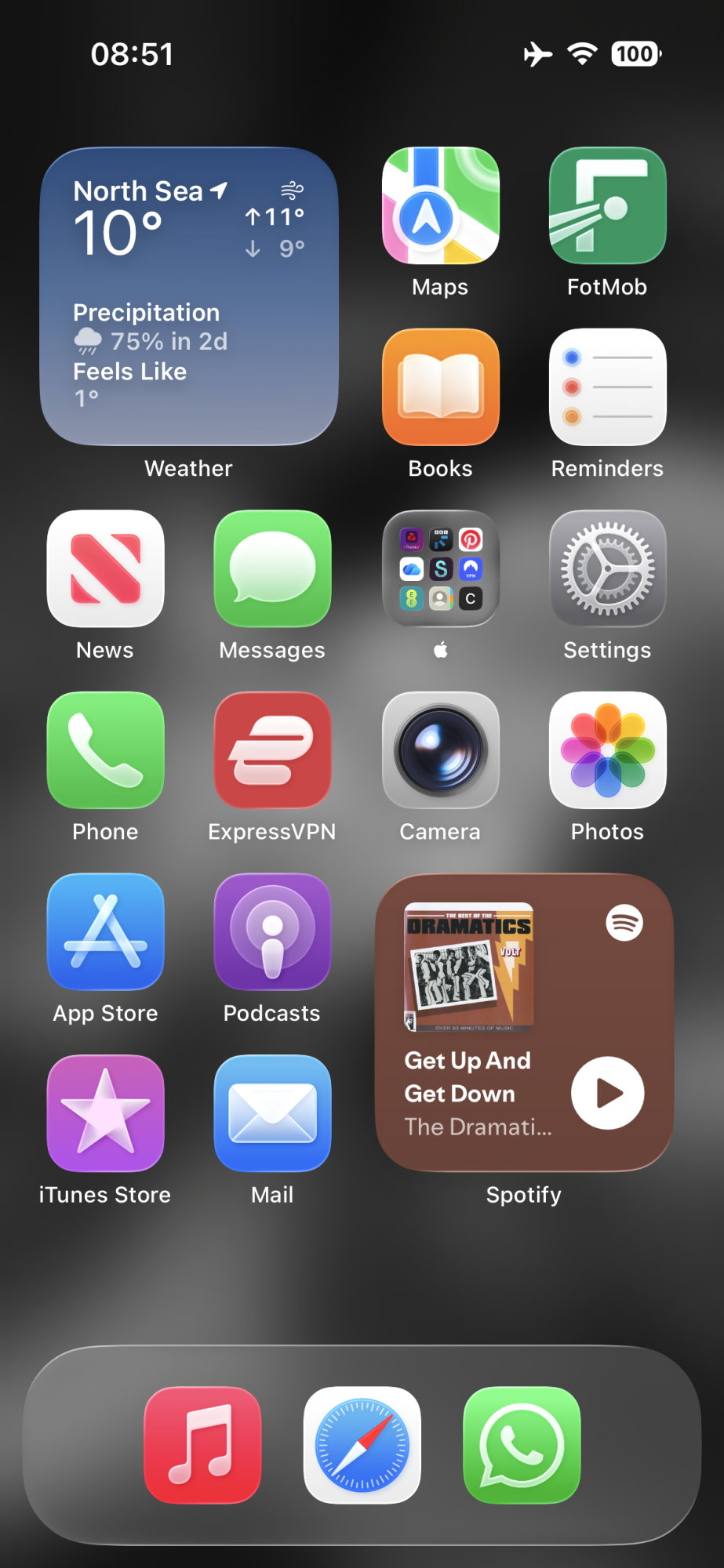Open the Photos app

pyautogui.click(x=607, y=750)
